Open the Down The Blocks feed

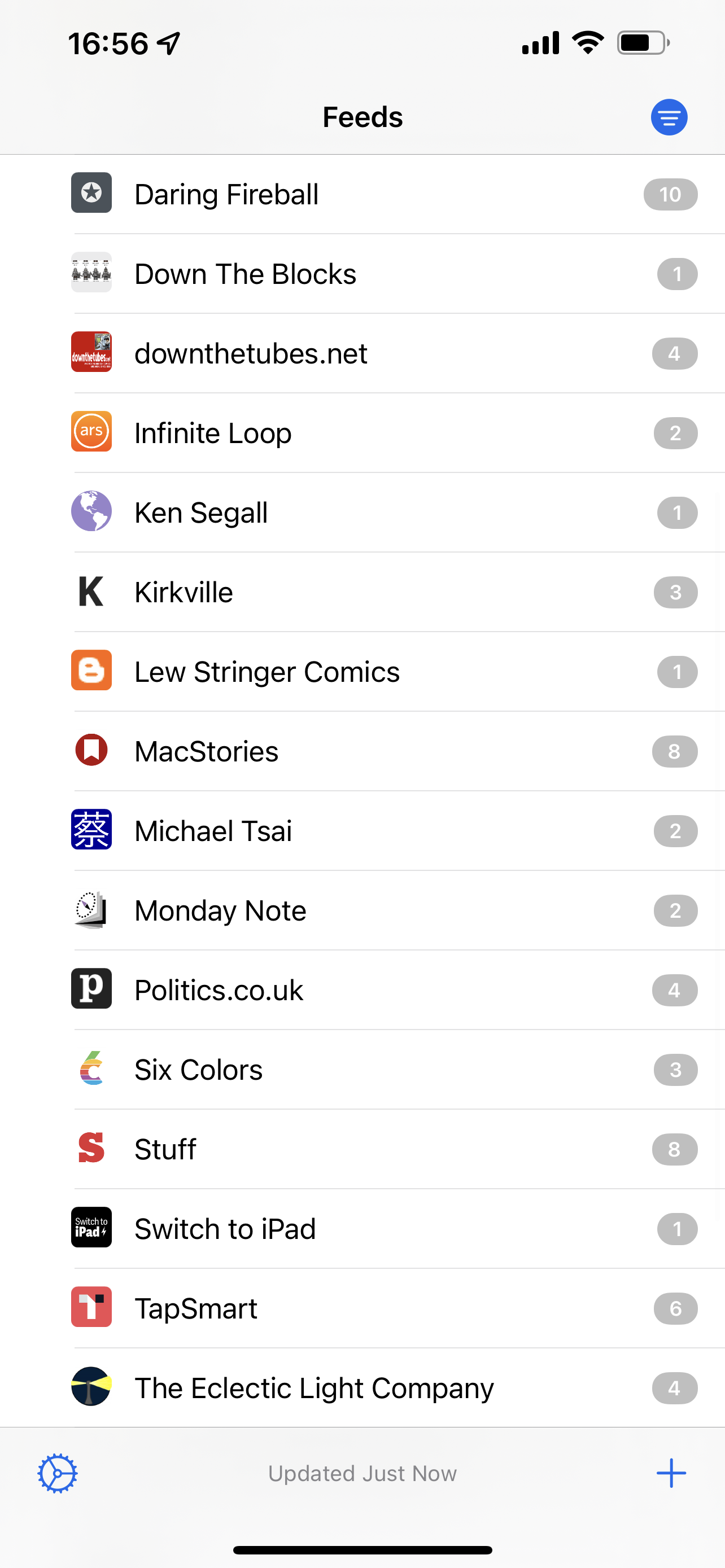244,273
